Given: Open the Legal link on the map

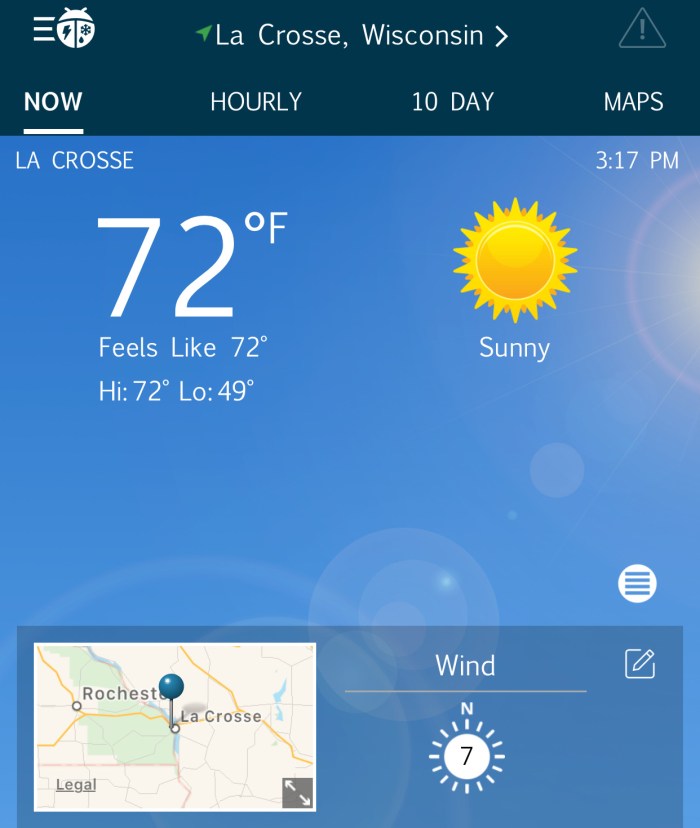Looking at the screenshot, I should click(x=76, y=785).
